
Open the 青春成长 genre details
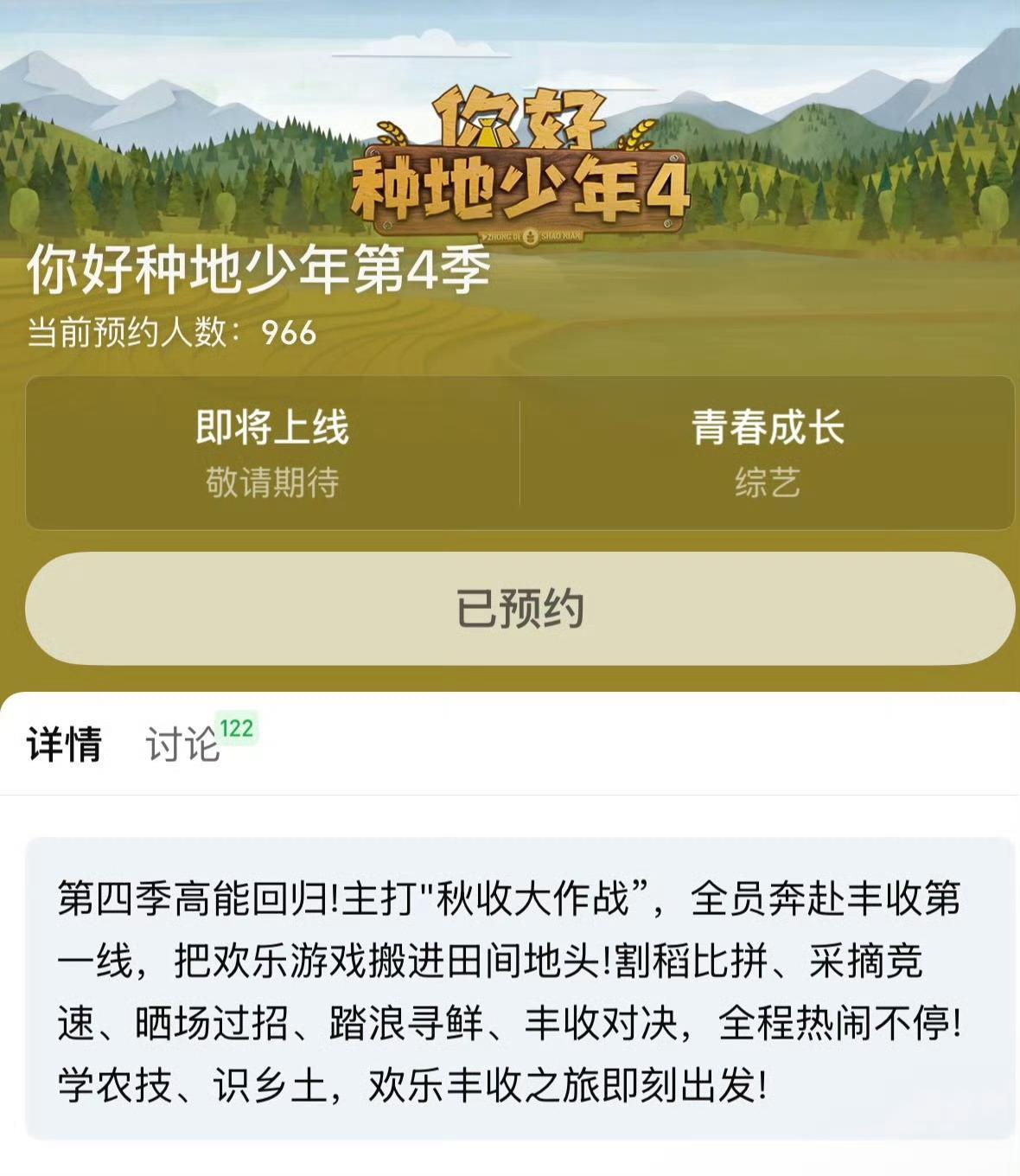pos(769,427)
